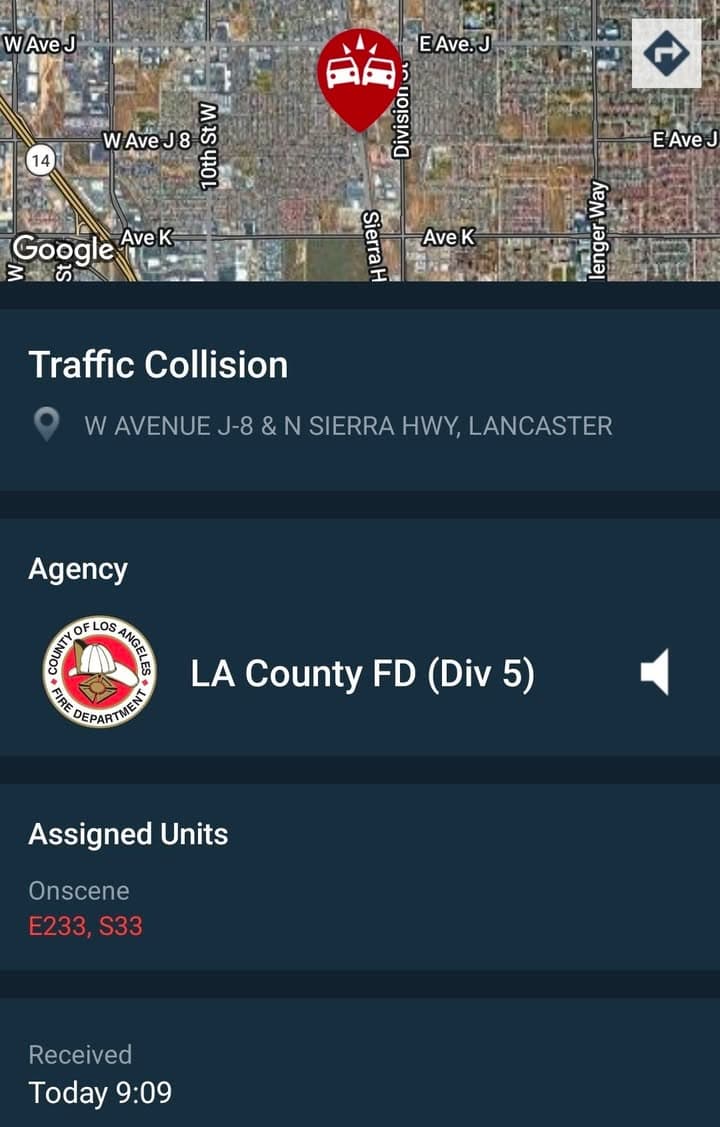
Task: Tap the Google logo on the map
Action: (63, 249)
